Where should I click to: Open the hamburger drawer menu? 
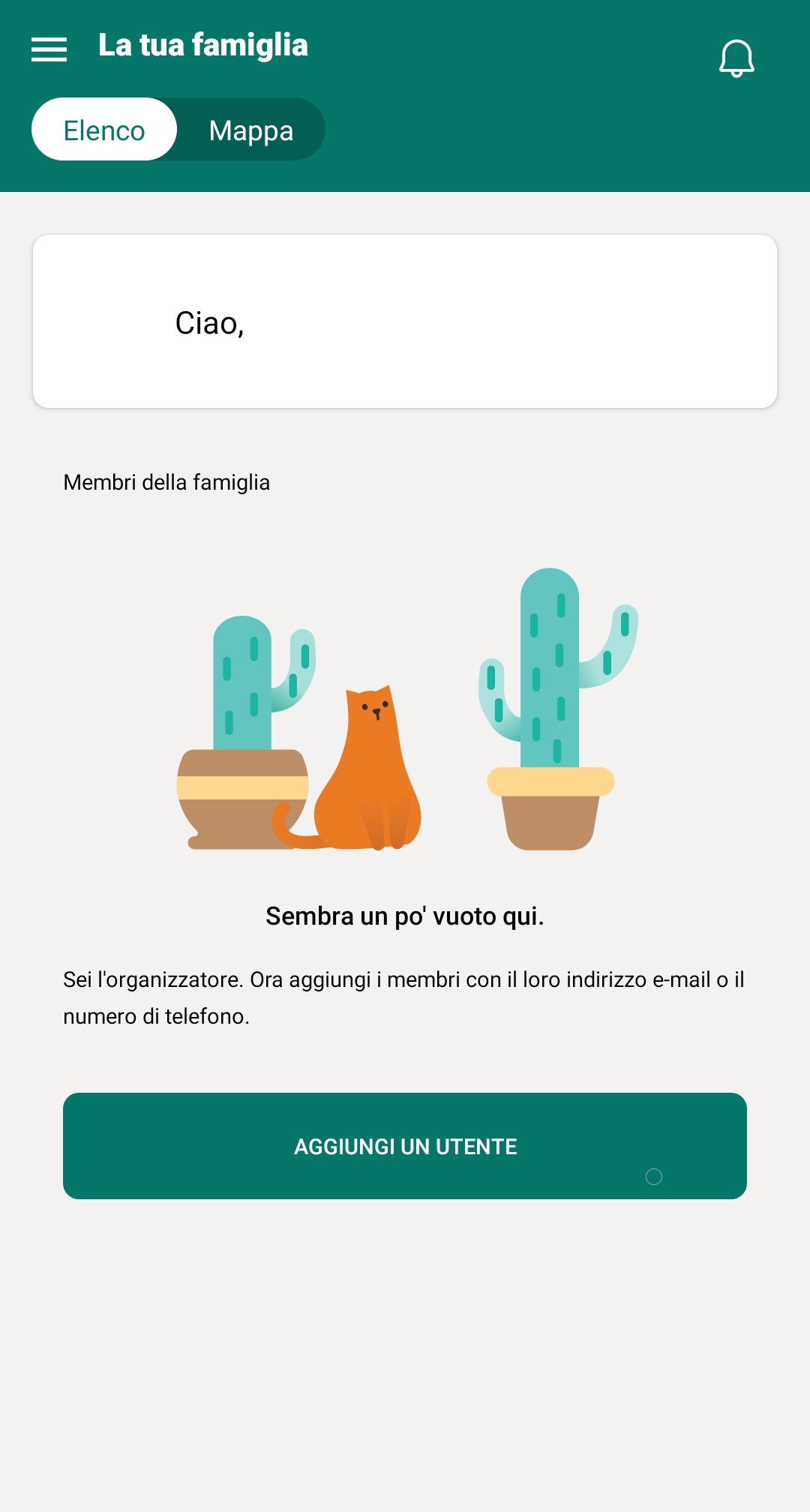tap(49, 49)
